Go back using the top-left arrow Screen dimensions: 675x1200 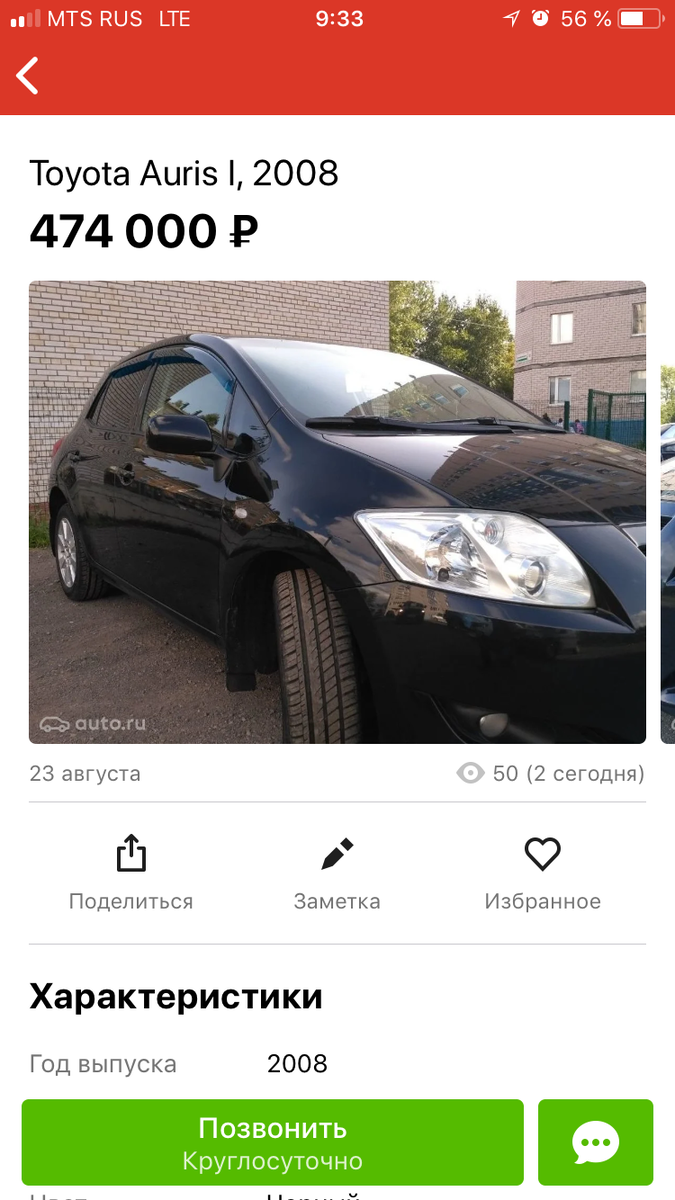(28, 76)
